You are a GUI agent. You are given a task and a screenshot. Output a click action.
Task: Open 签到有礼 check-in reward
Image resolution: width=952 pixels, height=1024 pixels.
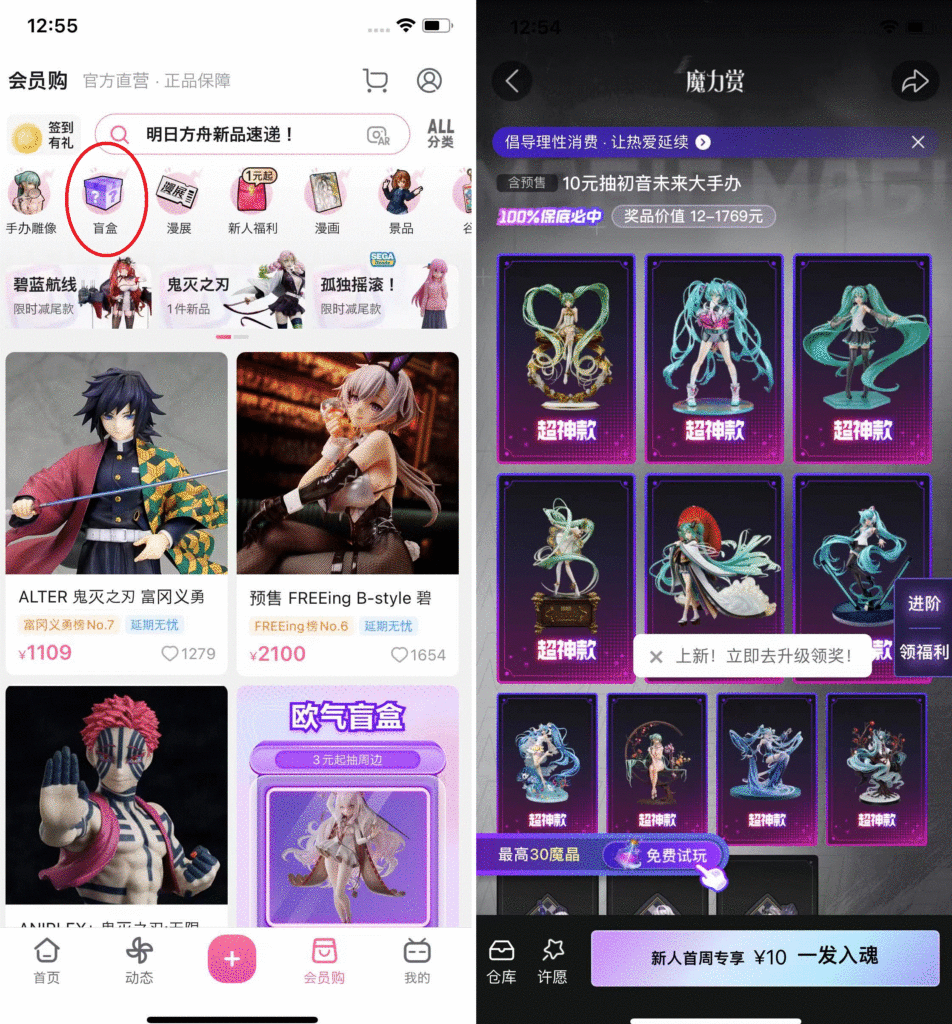tap(44, 135)
